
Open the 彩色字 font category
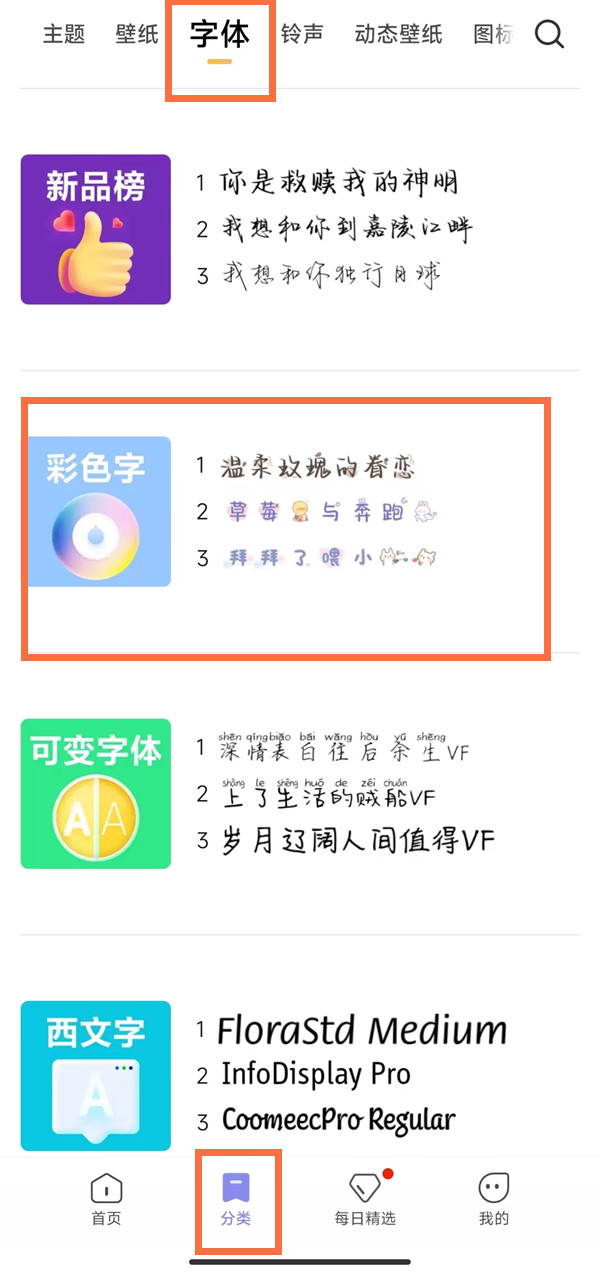(96, 511)
